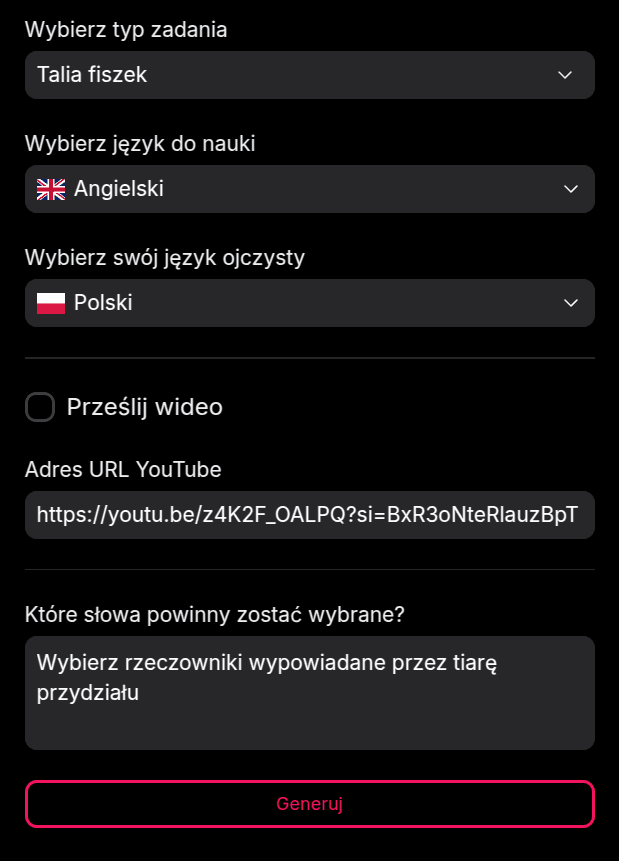Viewport: 619px width, 861px height.
Task: Open the native language dropdown set to Polski
Action: coord(309,303)
